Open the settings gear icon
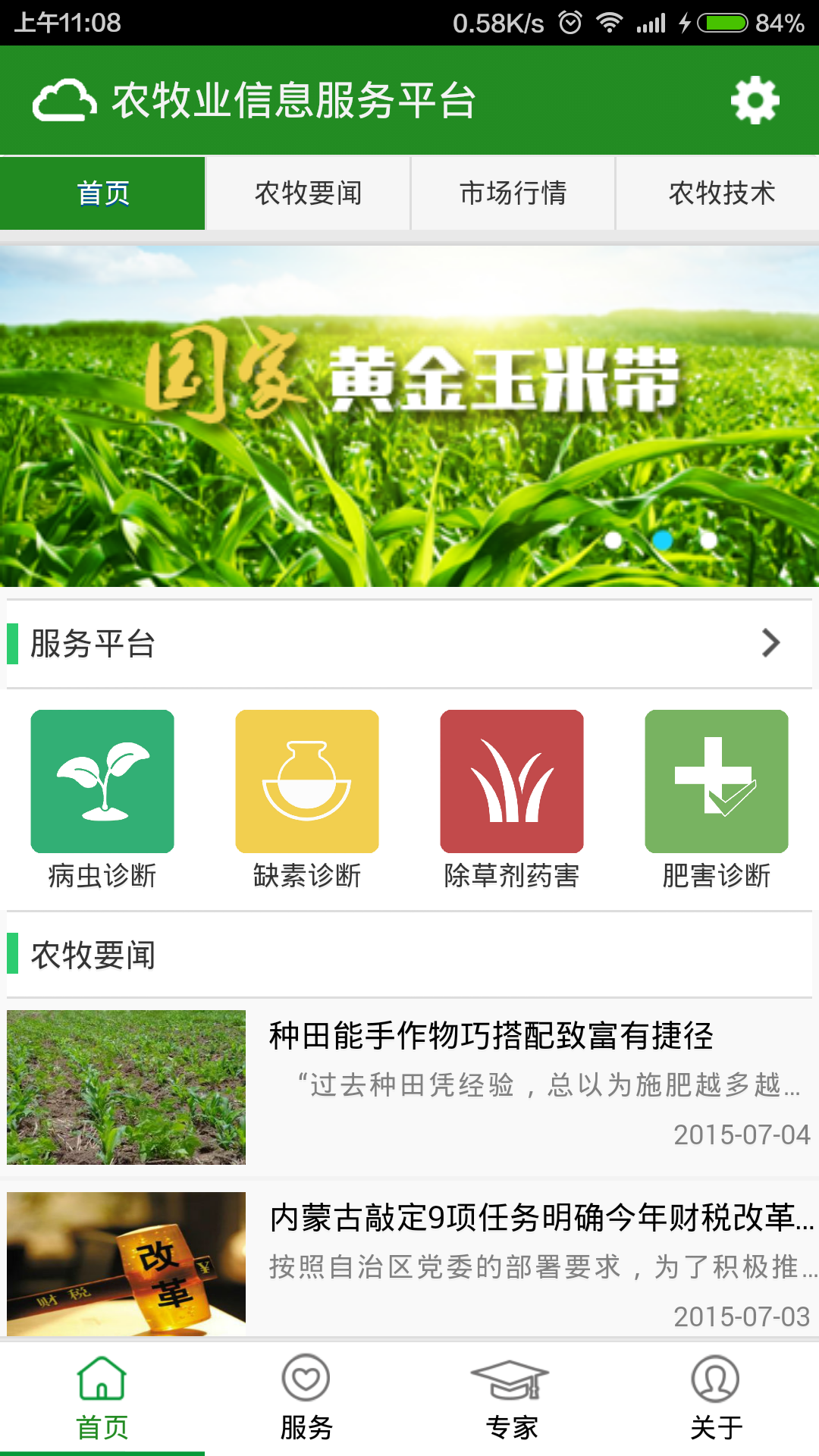The image size is (819, 1456). point(755,100)
